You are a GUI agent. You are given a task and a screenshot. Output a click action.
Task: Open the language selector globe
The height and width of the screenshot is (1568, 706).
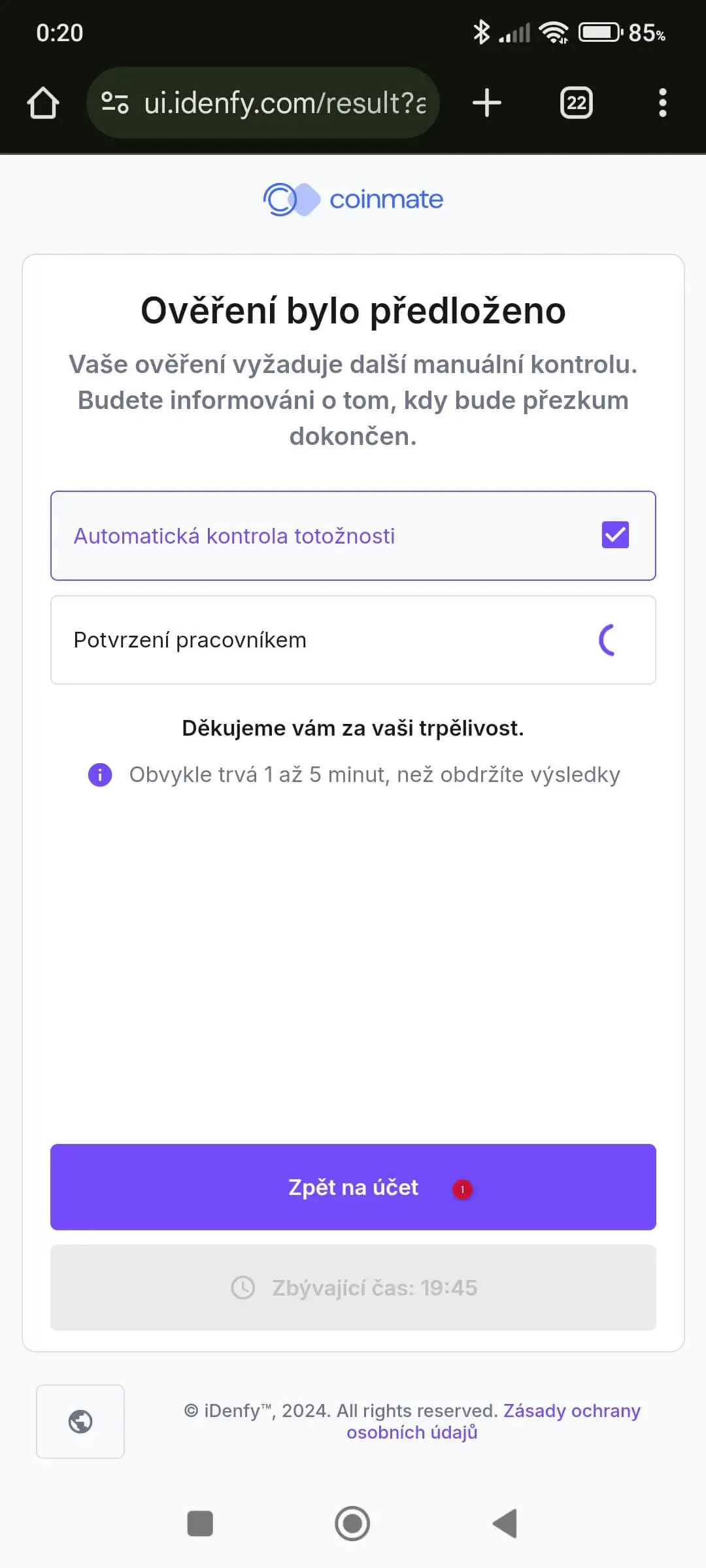coord(80,1422)
